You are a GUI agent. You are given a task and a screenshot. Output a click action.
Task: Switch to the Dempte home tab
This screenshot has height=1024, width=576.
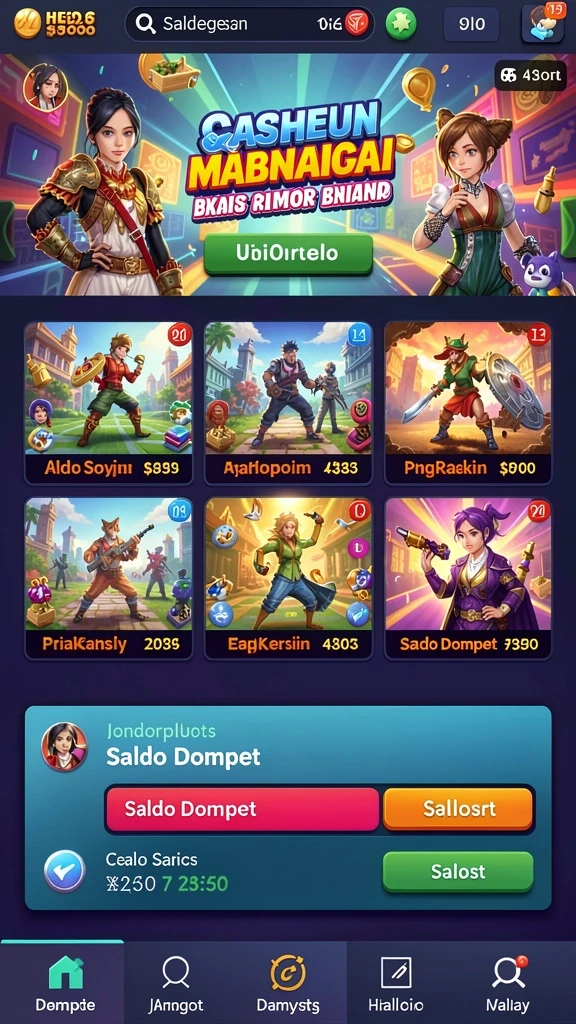pos(65,983)
